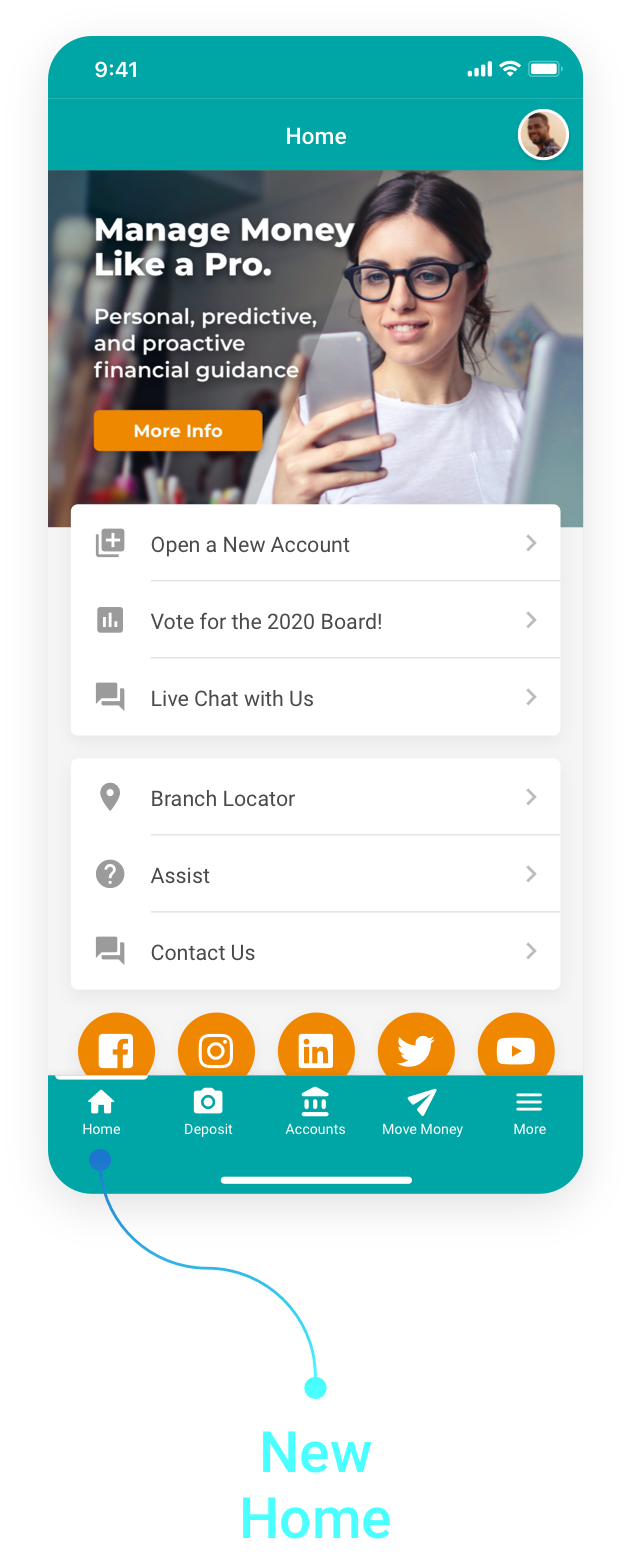This screenshot has width=632, height=1560.
Task: Switch to the Deposit tab
Action: click(208, 1112)
